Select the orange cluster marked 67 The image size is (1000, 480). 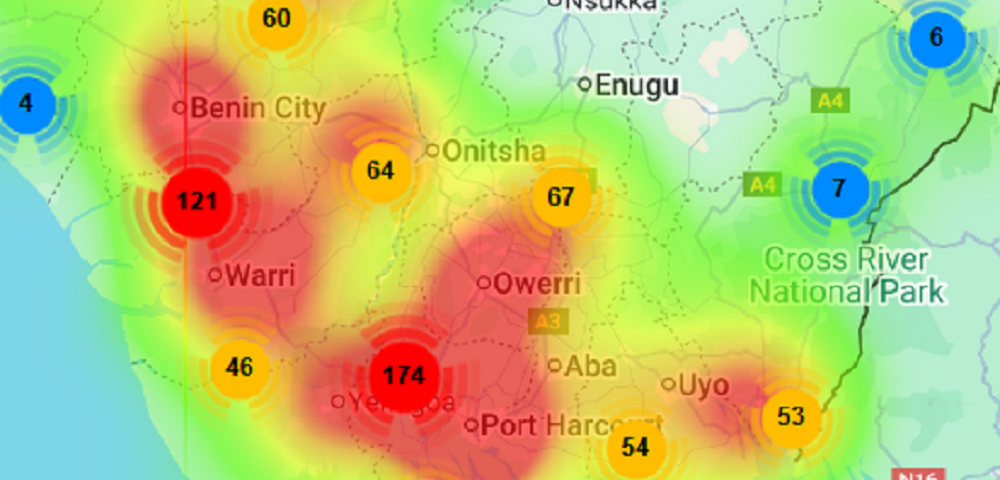[561, 197]
